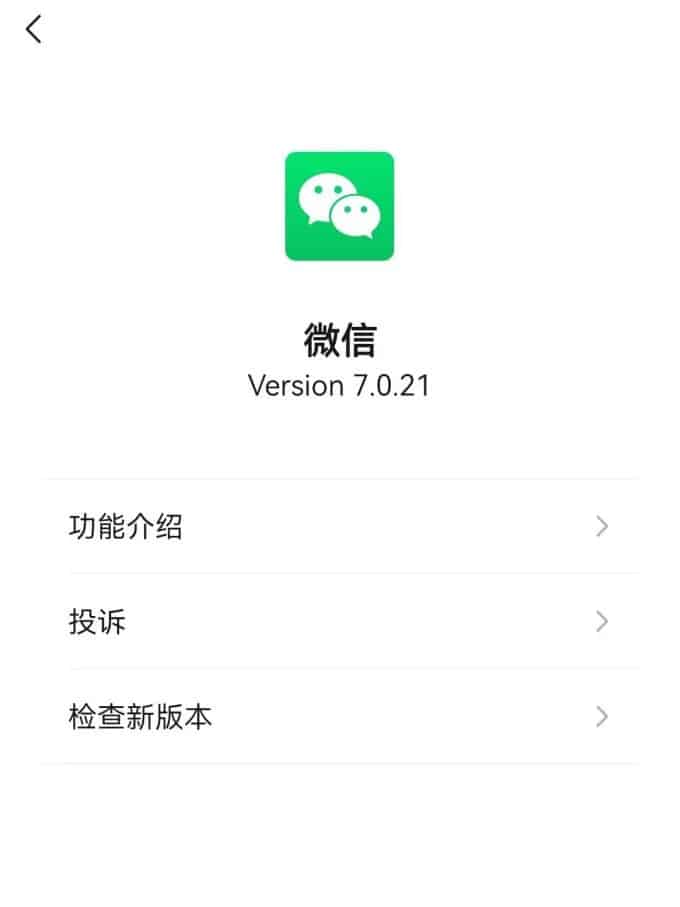Select 检查新版本 to check for updates
680x907 pixels.
coord(339,716)
